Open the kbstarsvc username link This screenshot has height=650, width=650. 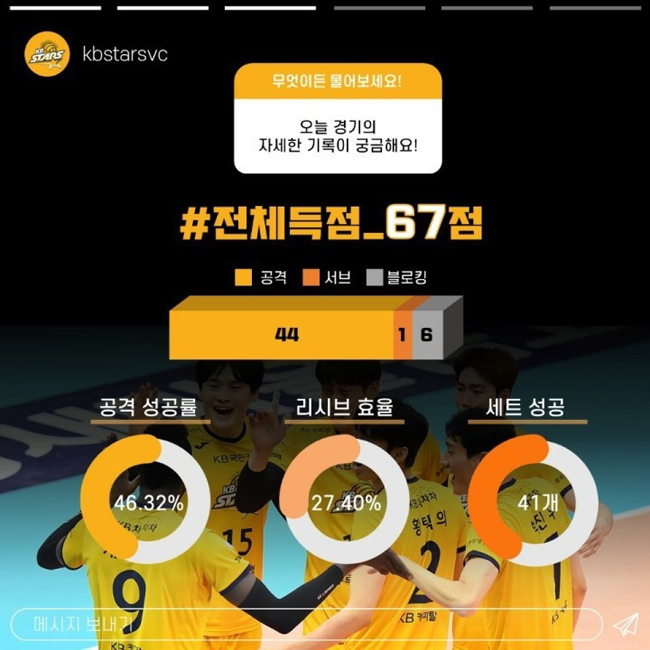[125, 54]
